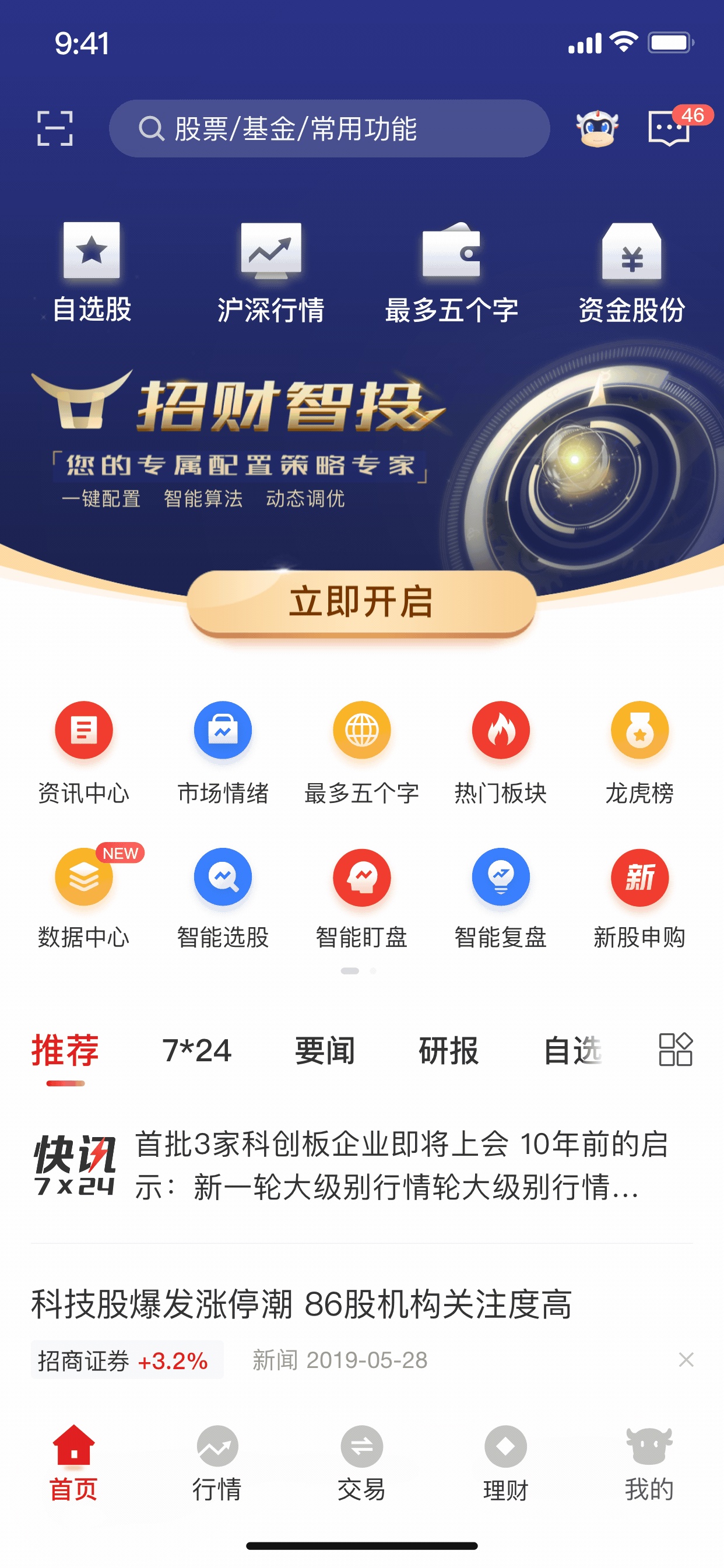Screen dimensions: 724x1568
Task: Switch to the 7*24 news tab
Action: tap(196, 1051)
